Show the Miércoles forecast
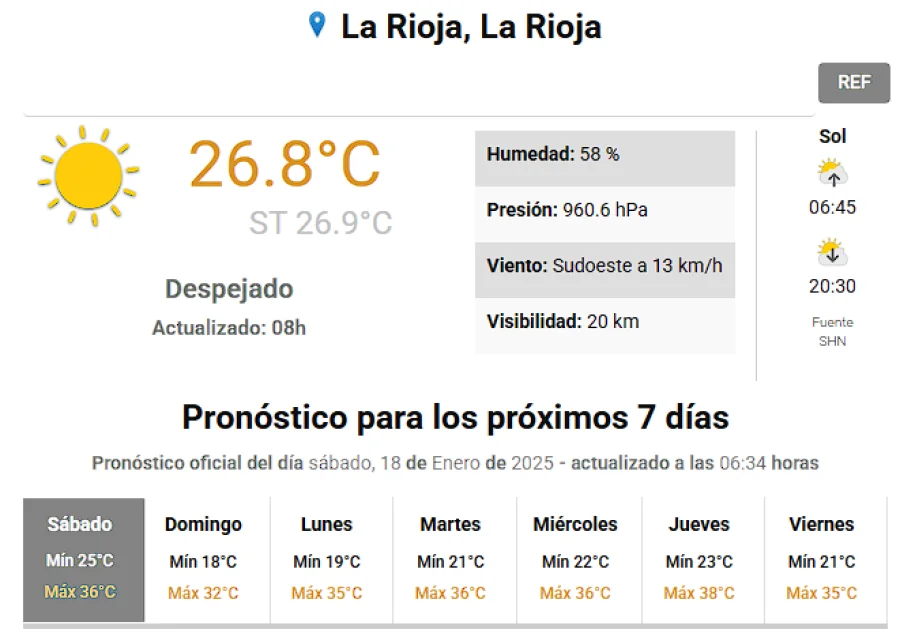The width and height of the screenshot is (900, 633). [x=577, y=559]
